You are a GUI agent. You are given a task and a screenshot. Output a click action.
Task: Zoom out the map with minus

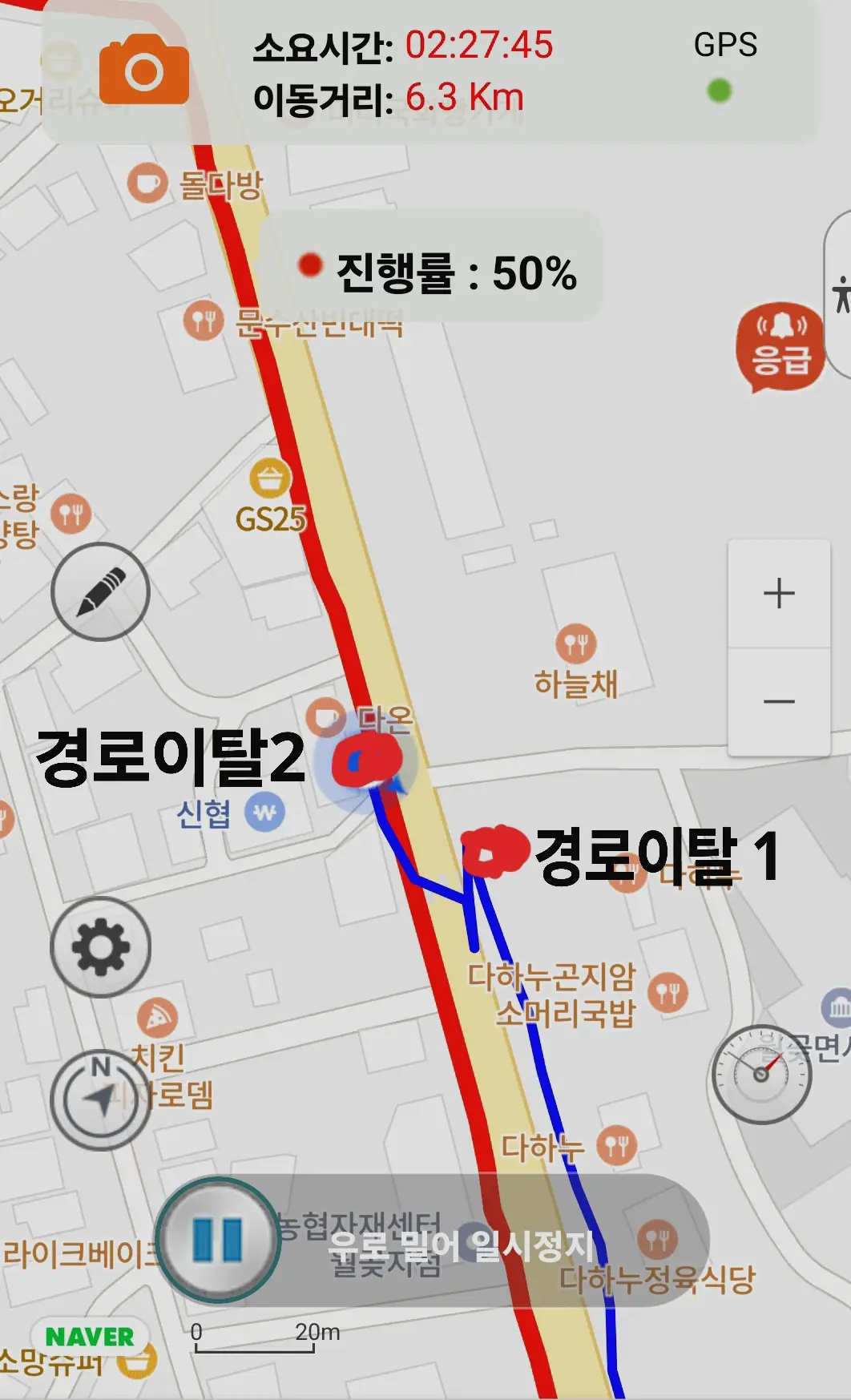(x=778, y=702)
